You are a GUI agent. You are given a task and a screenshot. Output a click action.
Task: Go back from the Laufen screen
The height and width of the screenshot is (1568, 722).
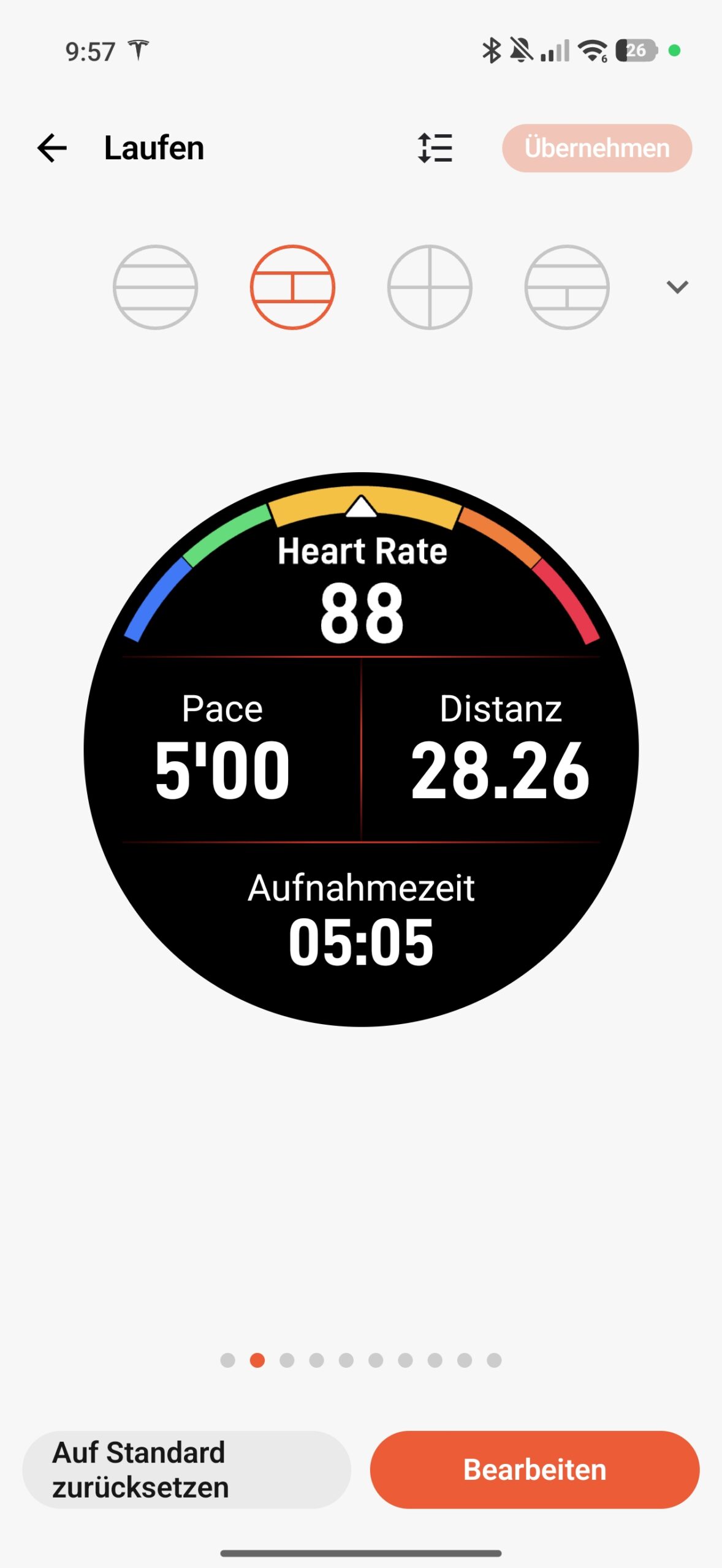tap(51, 148)
